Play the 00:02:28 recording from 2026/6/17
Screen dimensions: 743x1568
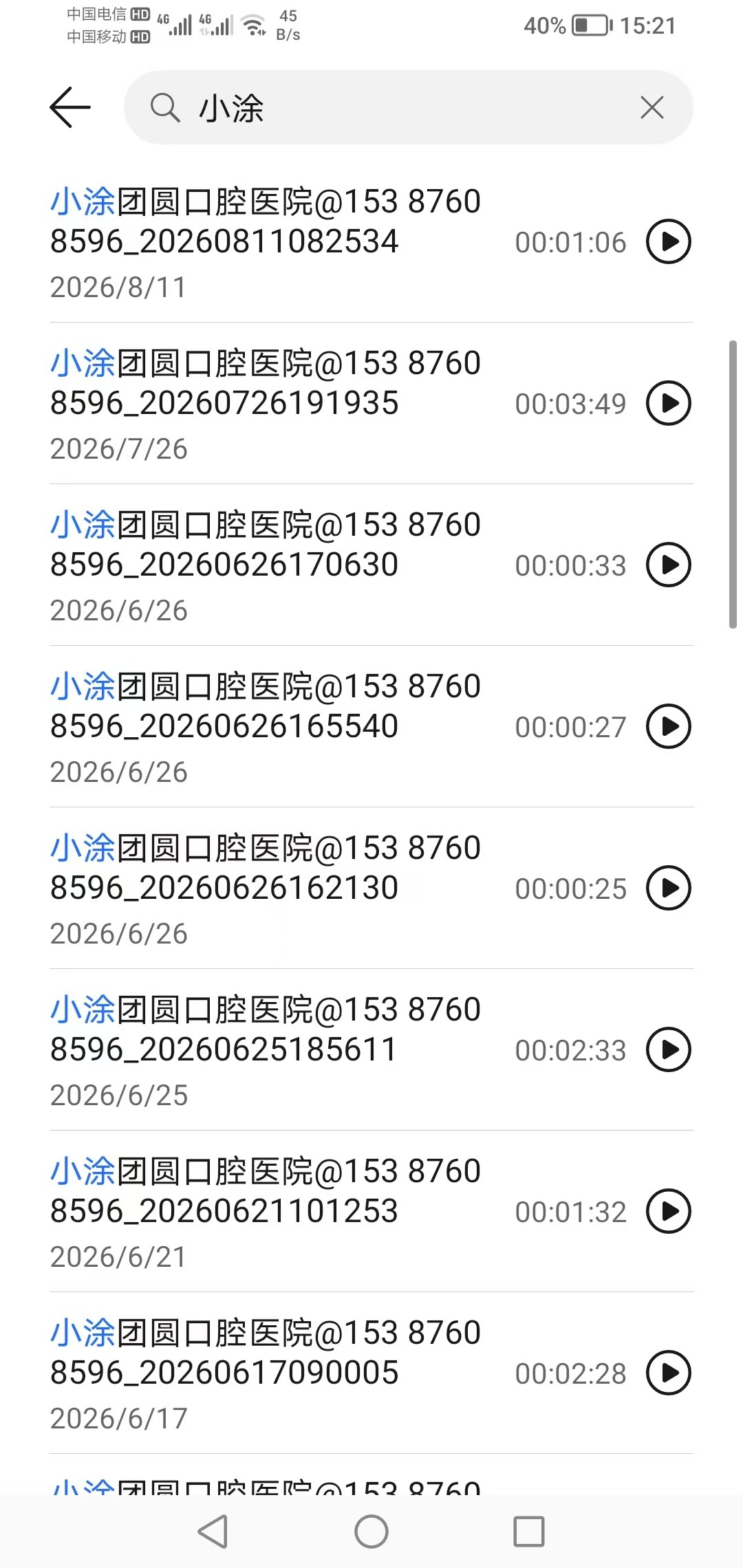[x=669, y=1373]
